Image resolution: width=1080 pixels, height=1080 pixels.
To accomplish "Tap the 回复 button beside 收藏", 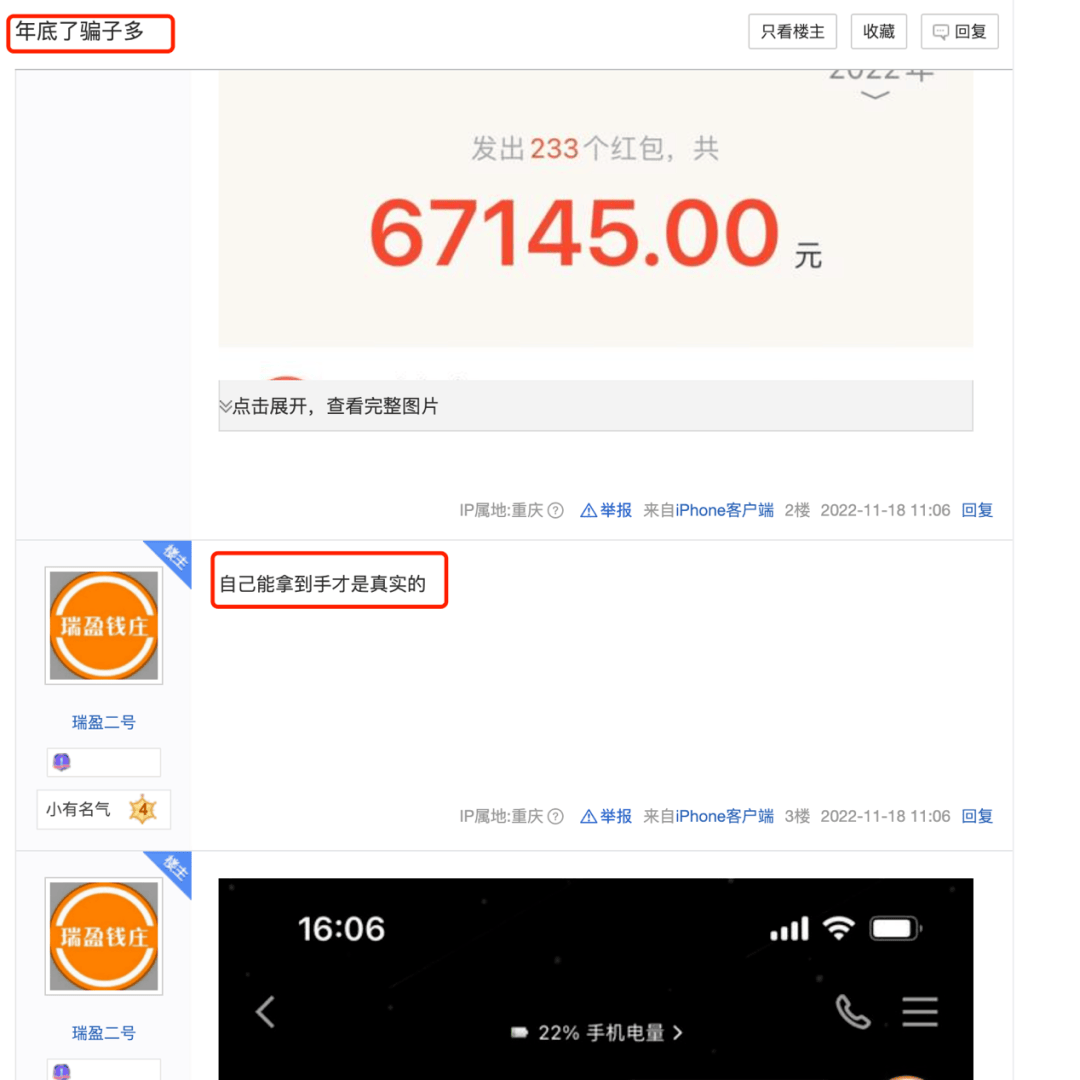I will (x=959, y=32).
